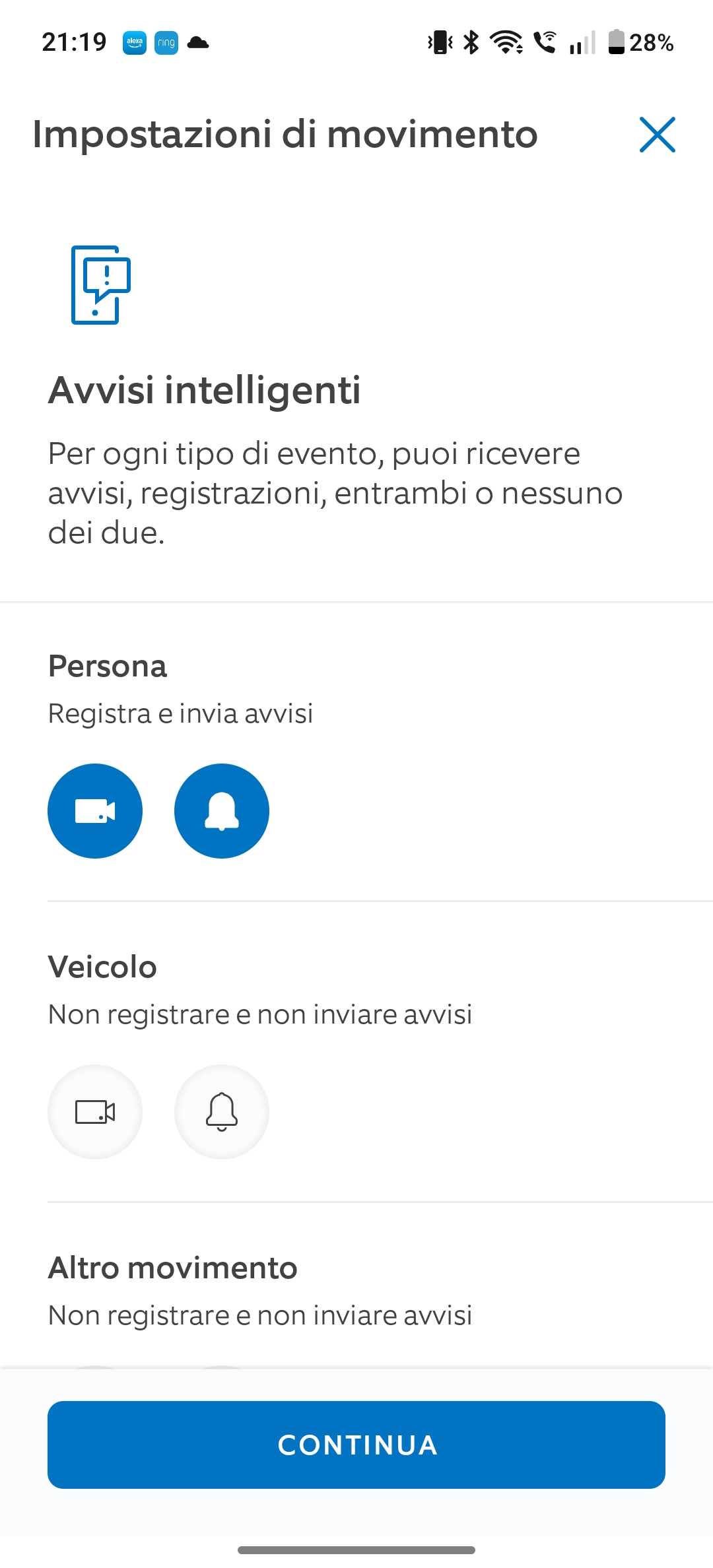Turn on alert bell for Veicolo

click(222, 1112)
